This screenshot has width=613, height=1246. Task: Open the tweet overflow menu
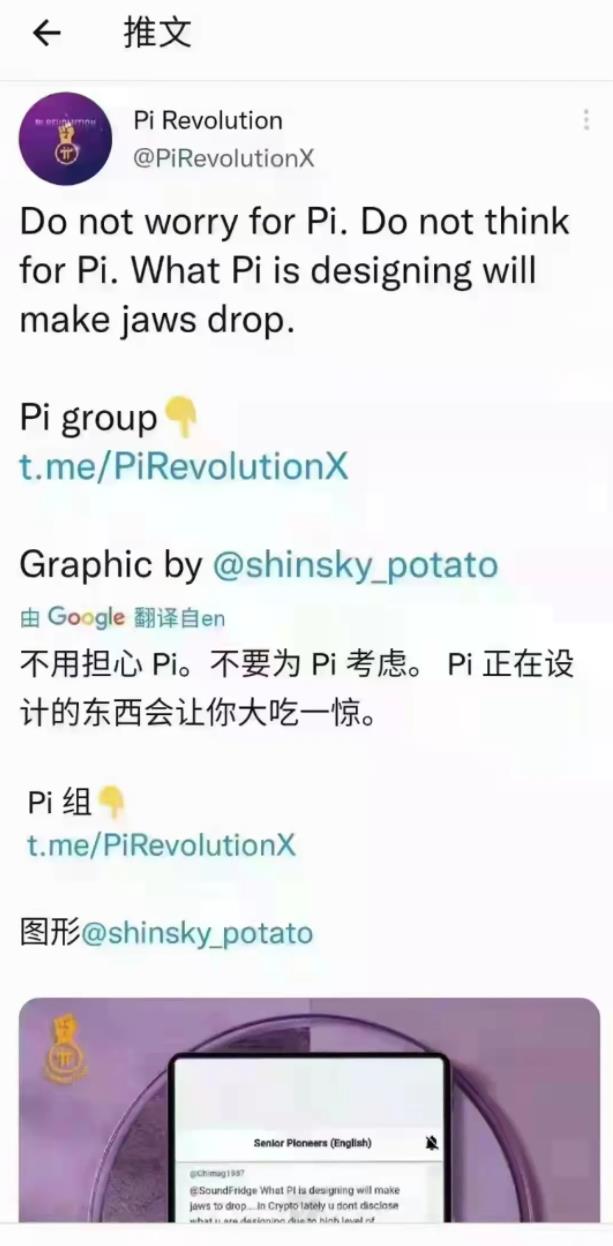pos(586,120)
